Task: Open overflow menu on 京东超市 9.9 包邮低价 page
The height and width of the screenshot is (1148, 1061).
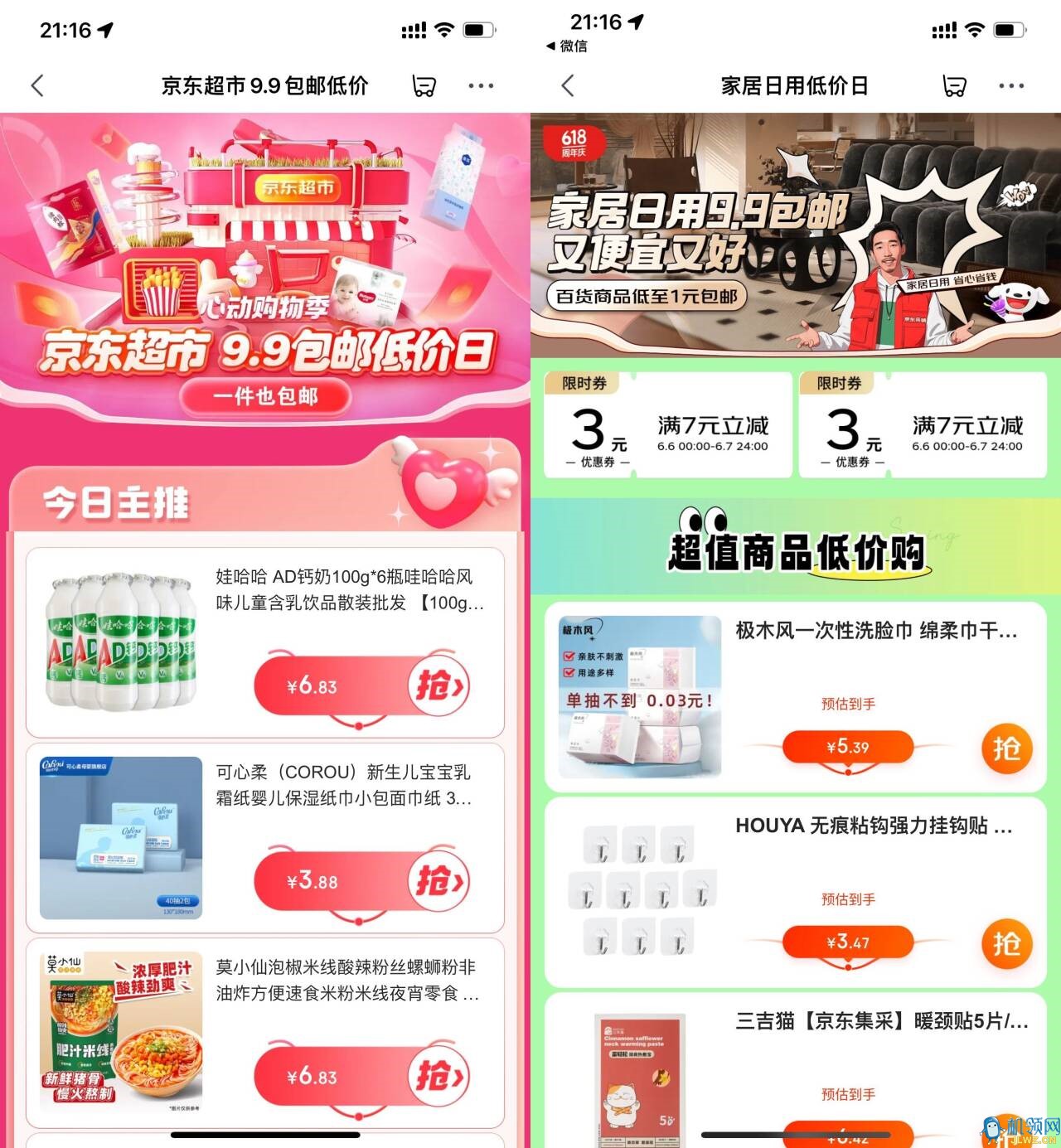Action: click(x=481, y=85)
